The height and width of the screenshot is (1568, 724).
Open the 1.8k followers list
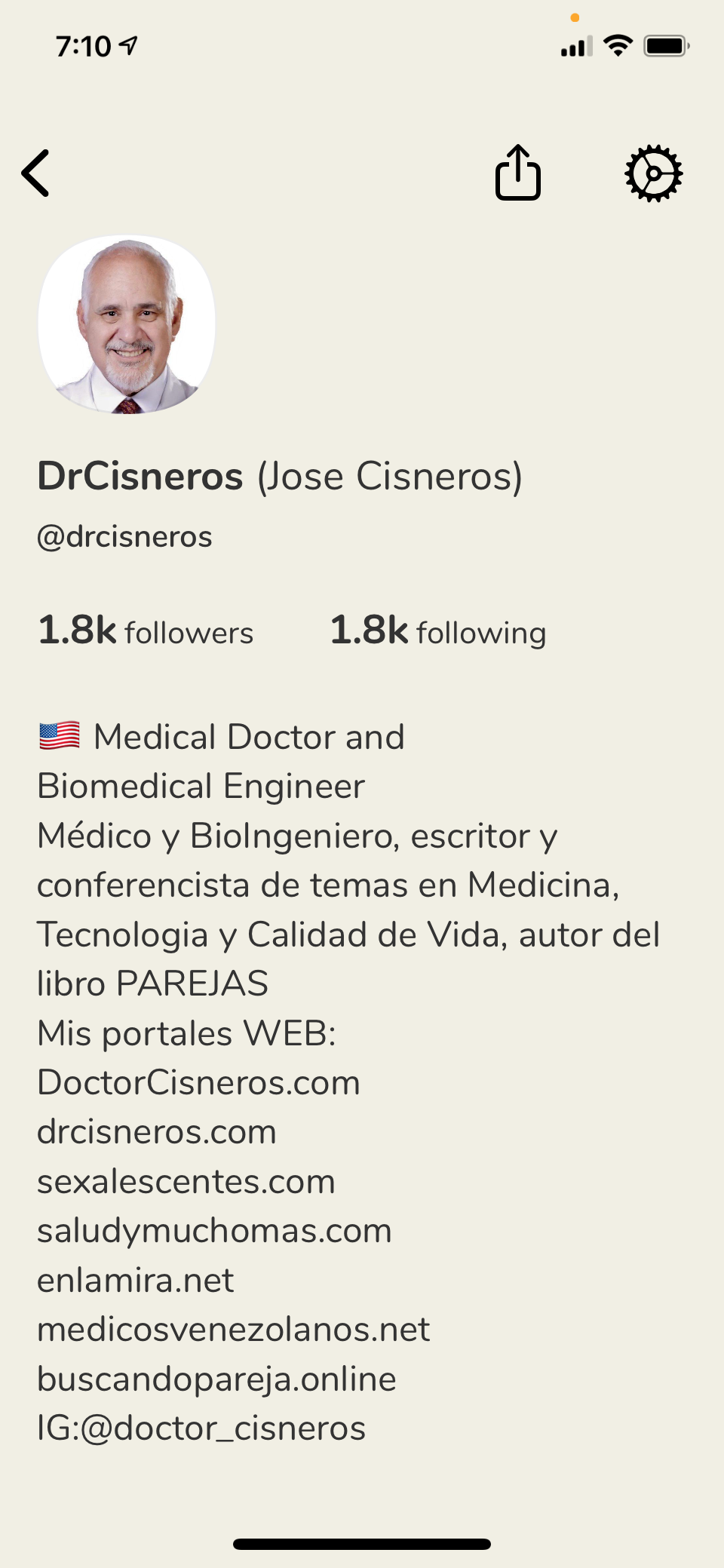coord(146,631)
